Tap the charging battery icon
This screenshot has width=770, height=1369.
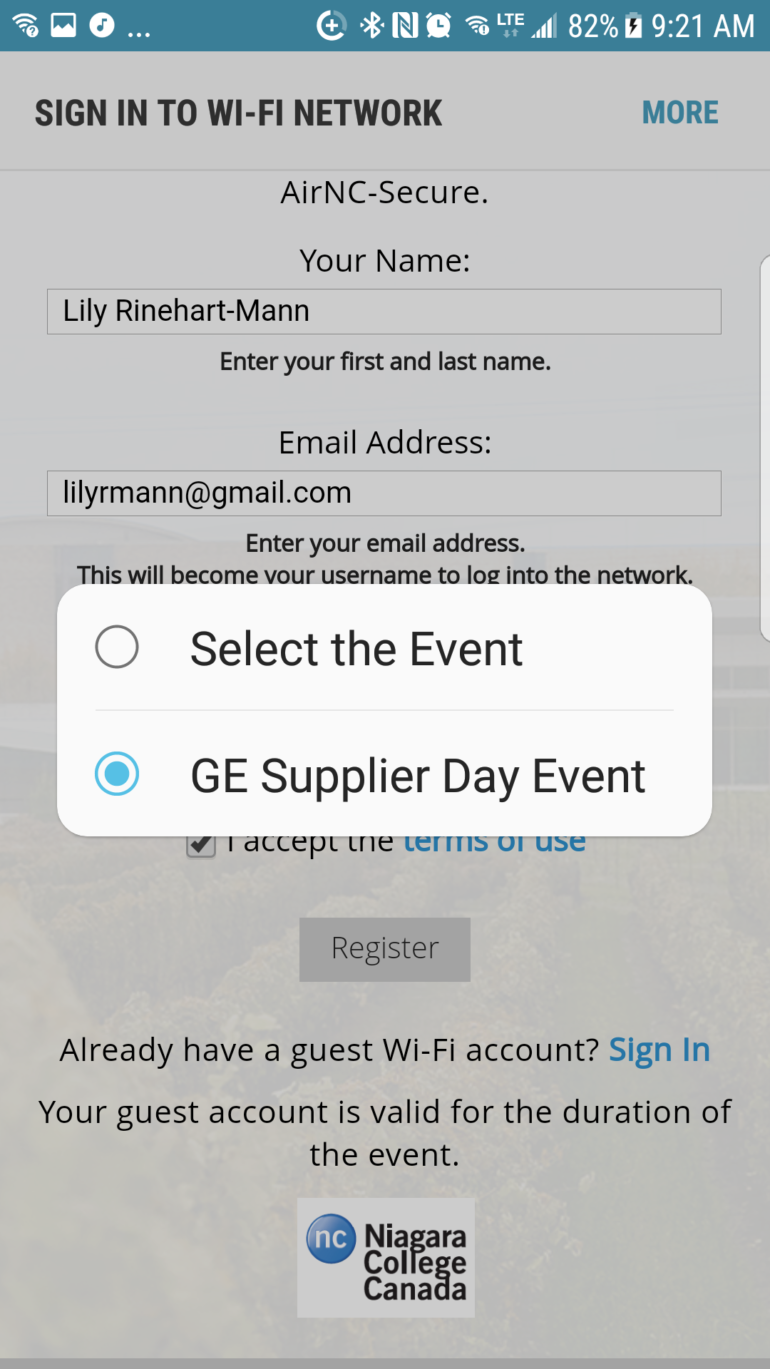[x=632, y=25]
